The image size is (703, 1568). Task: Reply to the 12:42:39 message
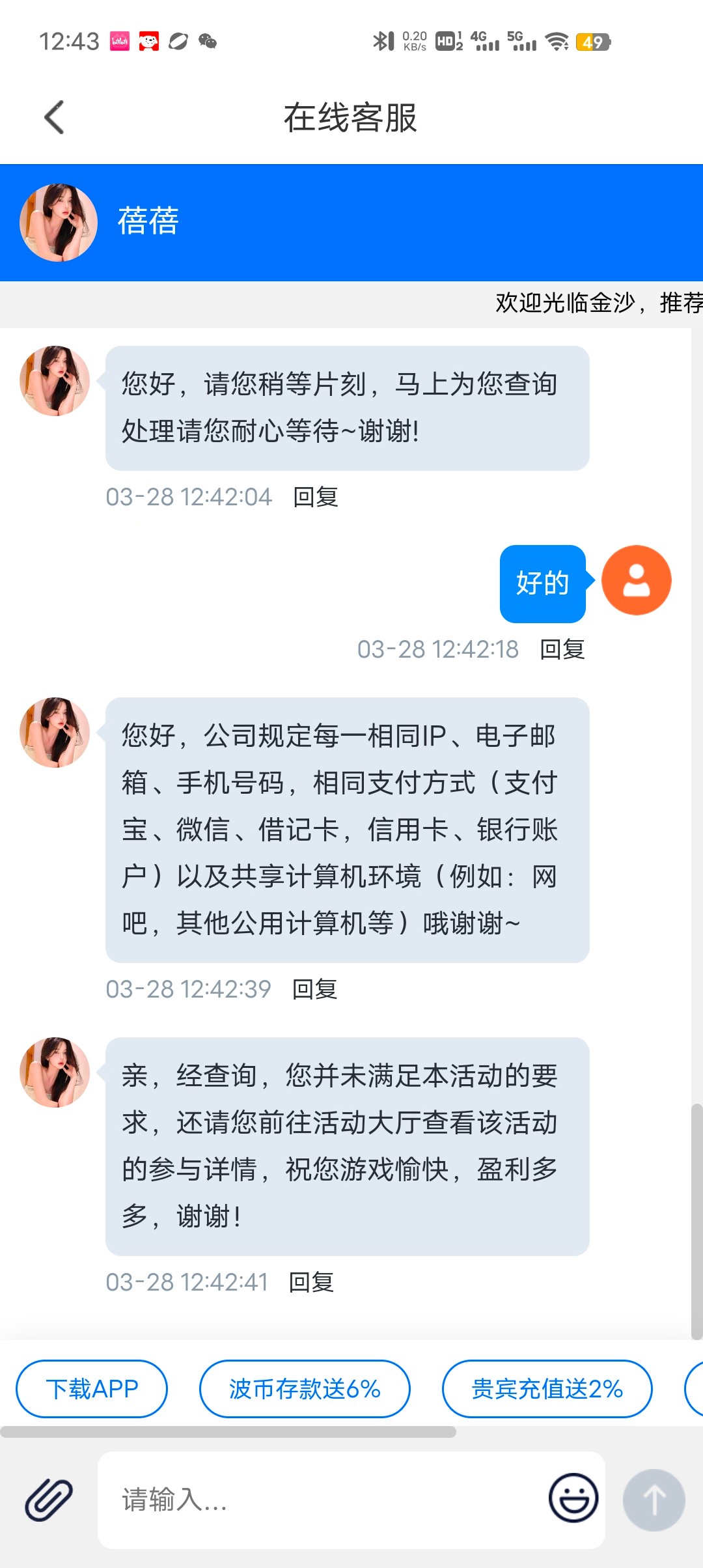tap(315, 989)
